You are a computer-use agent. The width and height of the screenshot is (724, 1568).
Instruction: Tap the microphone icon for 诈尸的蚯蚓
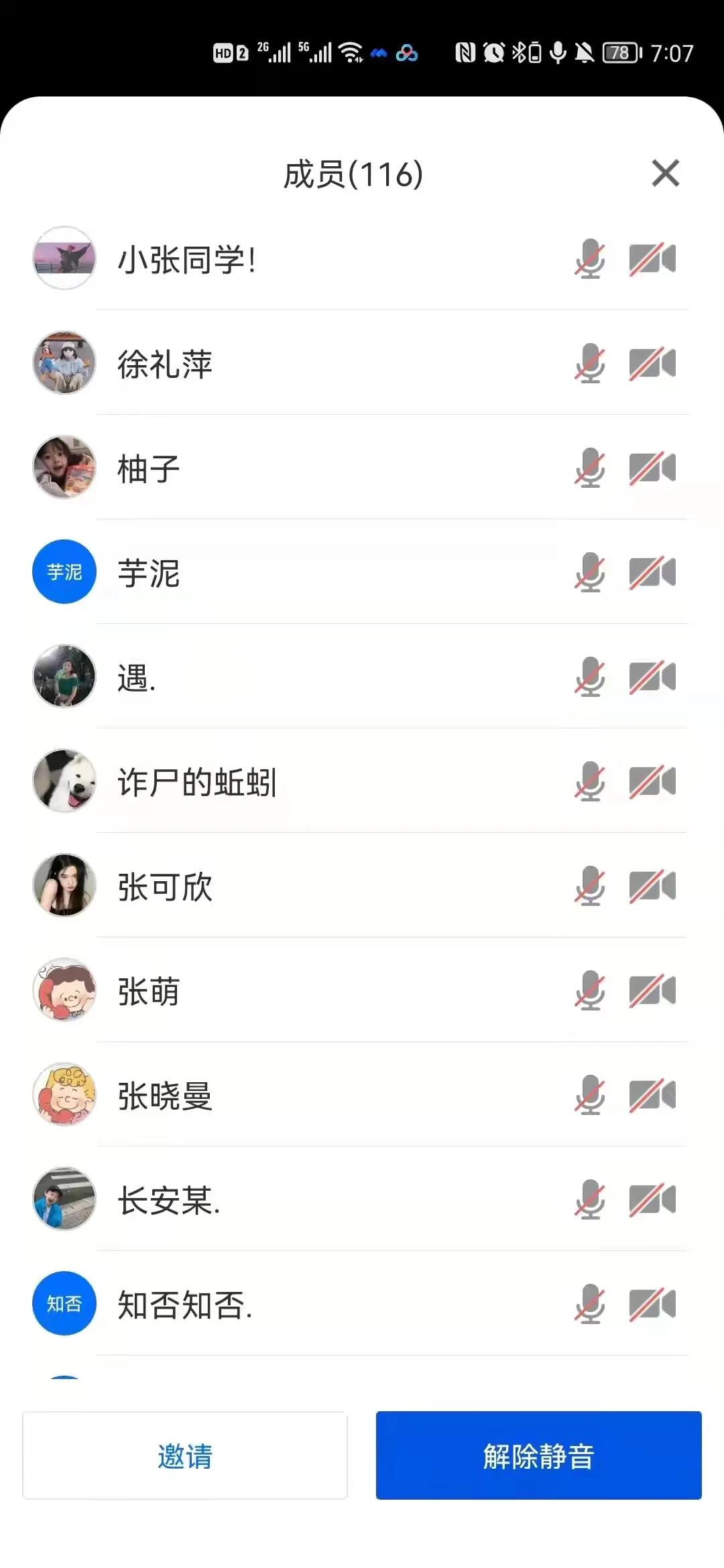click(590, 781)
